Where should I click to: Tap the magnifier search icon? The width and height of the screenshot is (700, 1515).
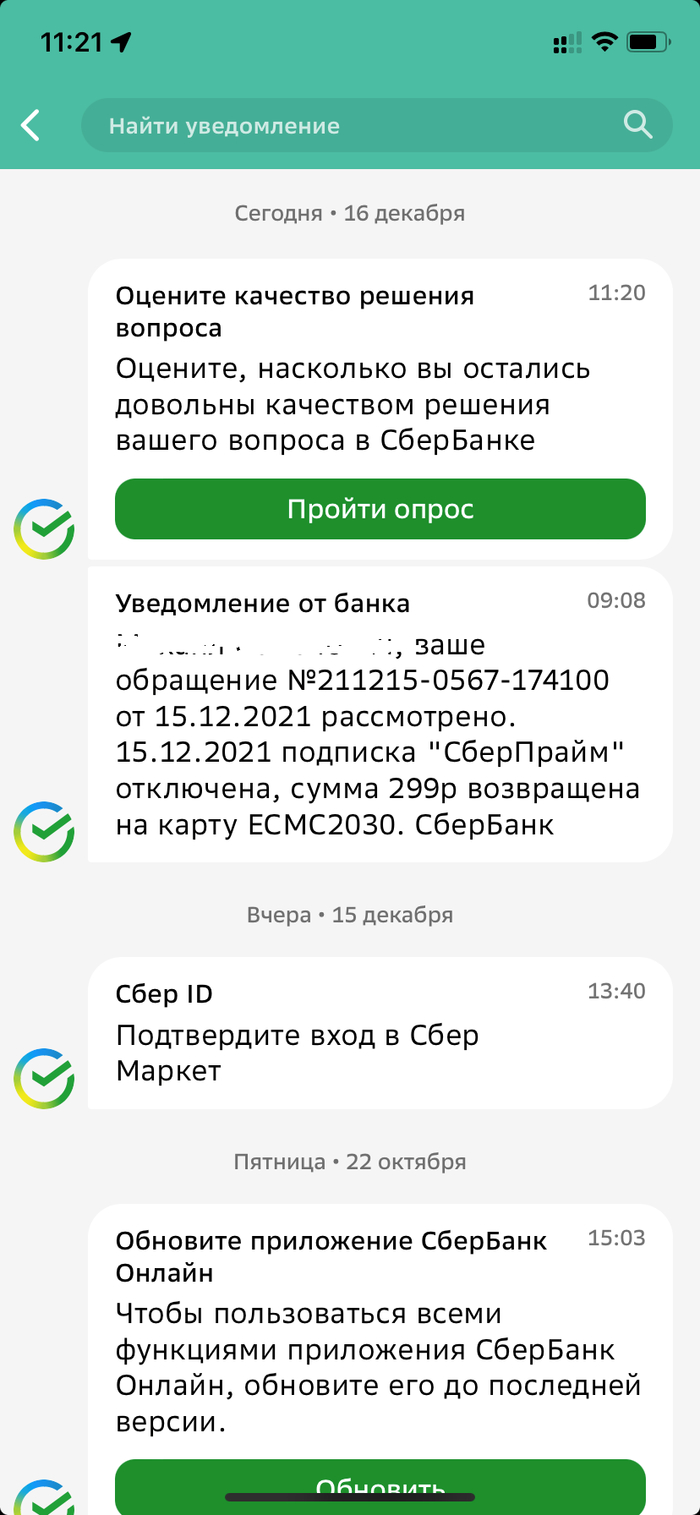[637, 124]
